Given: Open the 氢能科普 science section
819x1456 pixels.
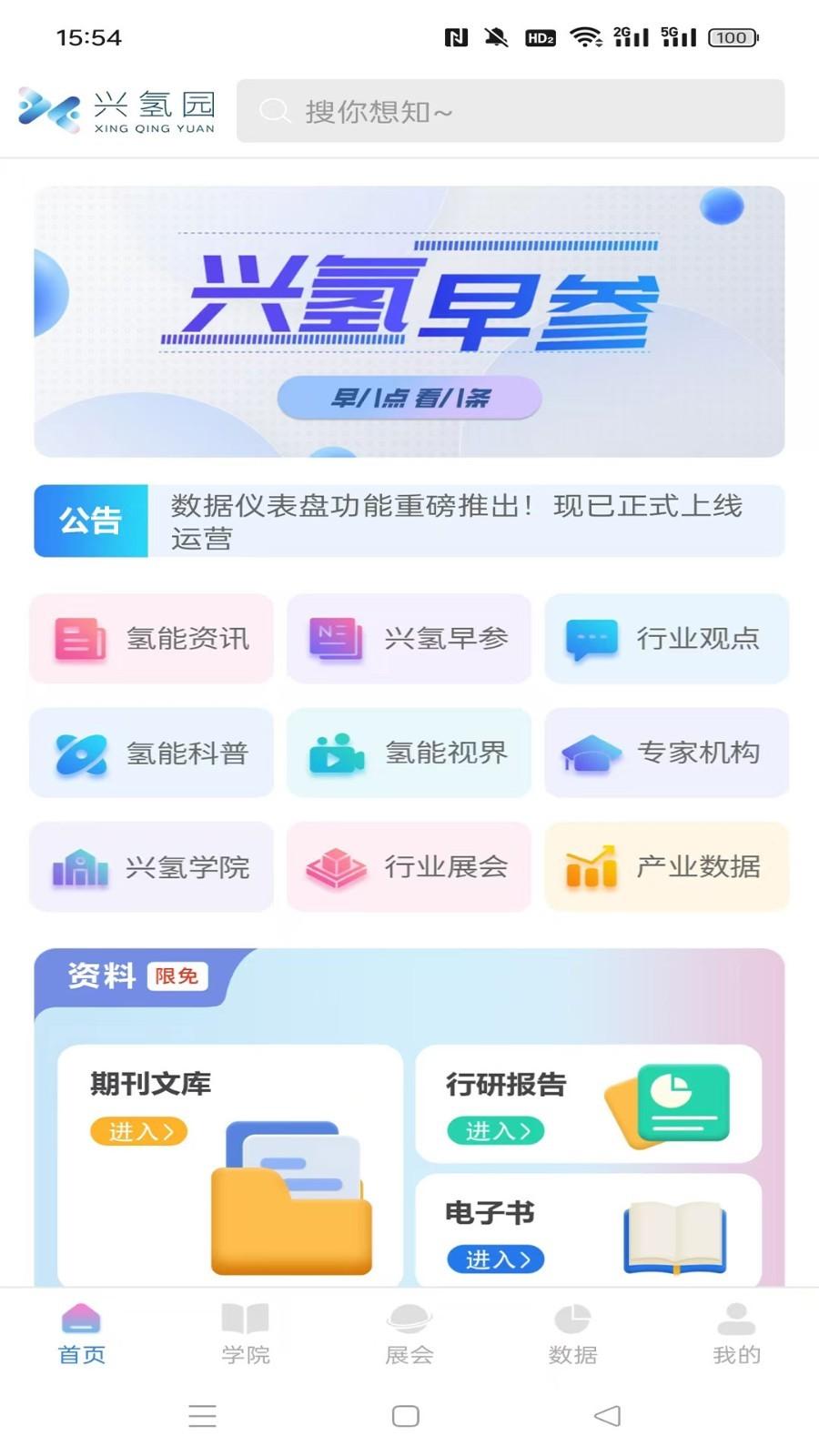Looking at the screenshot, I should click(150, 753).
